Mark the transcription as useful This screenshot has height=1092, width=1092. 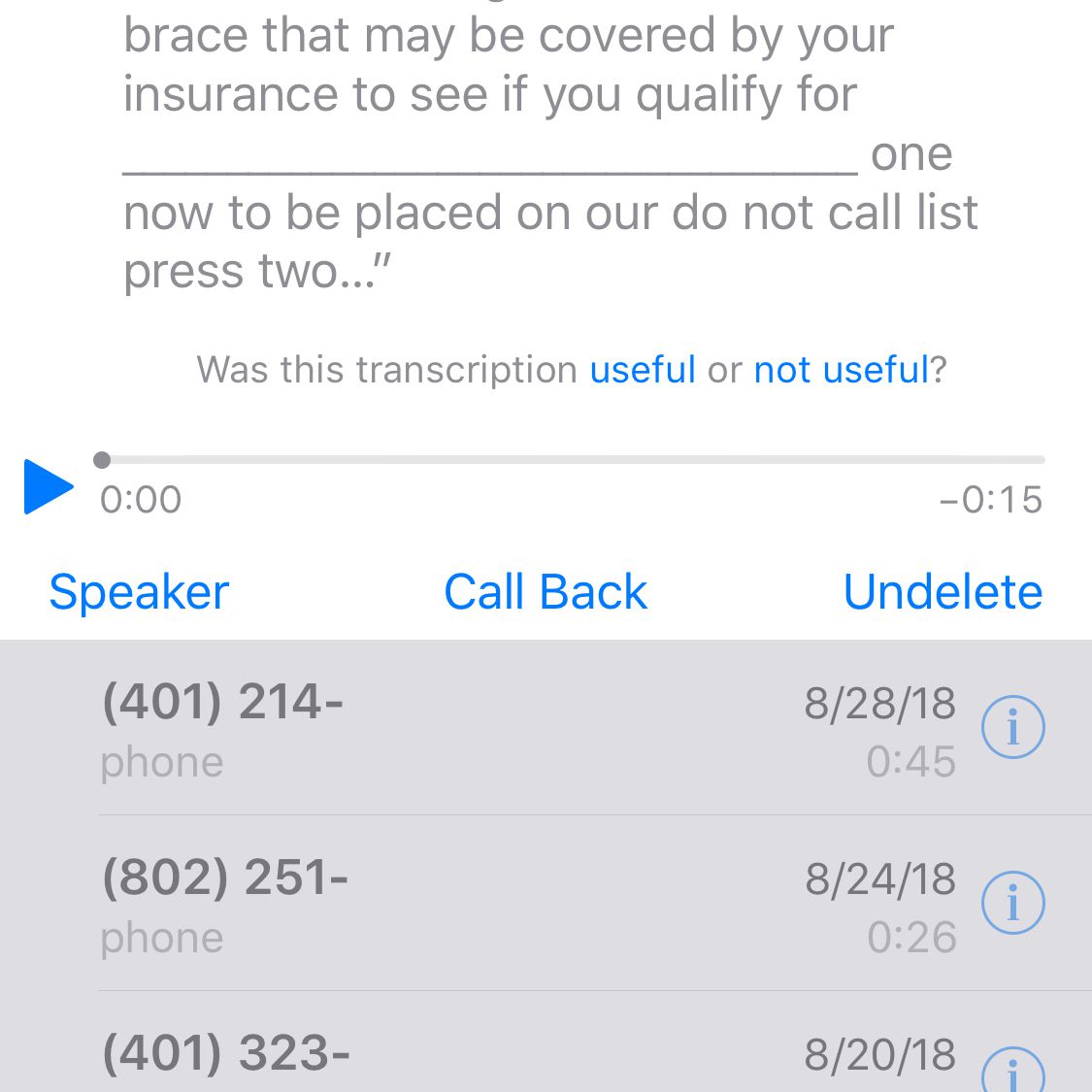(x=643, y=370)
